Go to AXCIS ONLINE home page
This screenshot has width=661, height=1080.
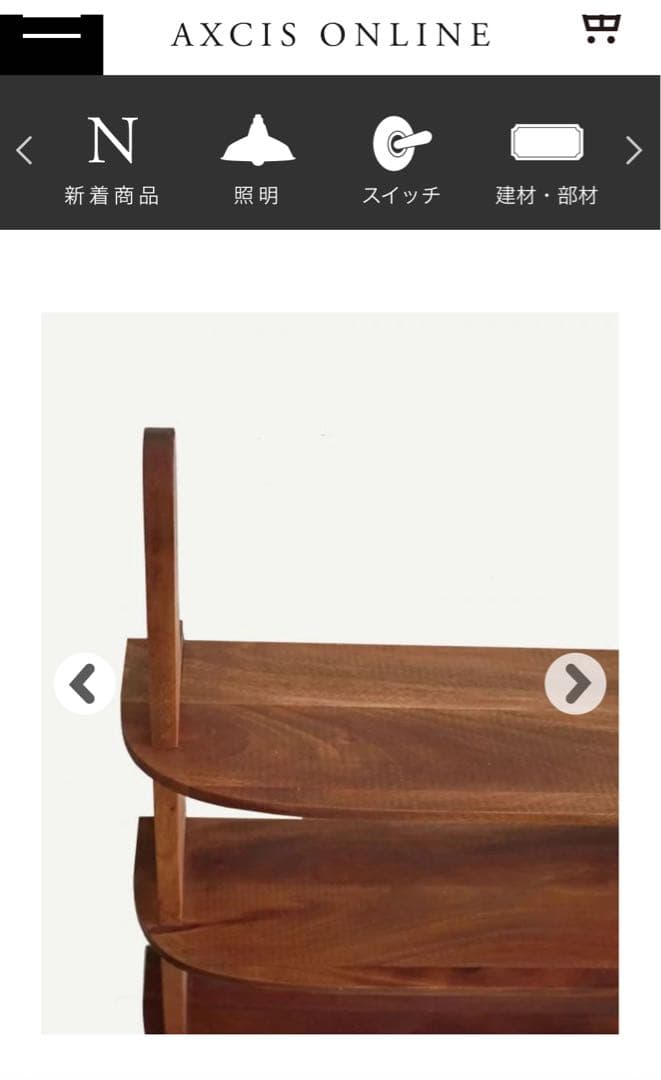pos(331,36)
